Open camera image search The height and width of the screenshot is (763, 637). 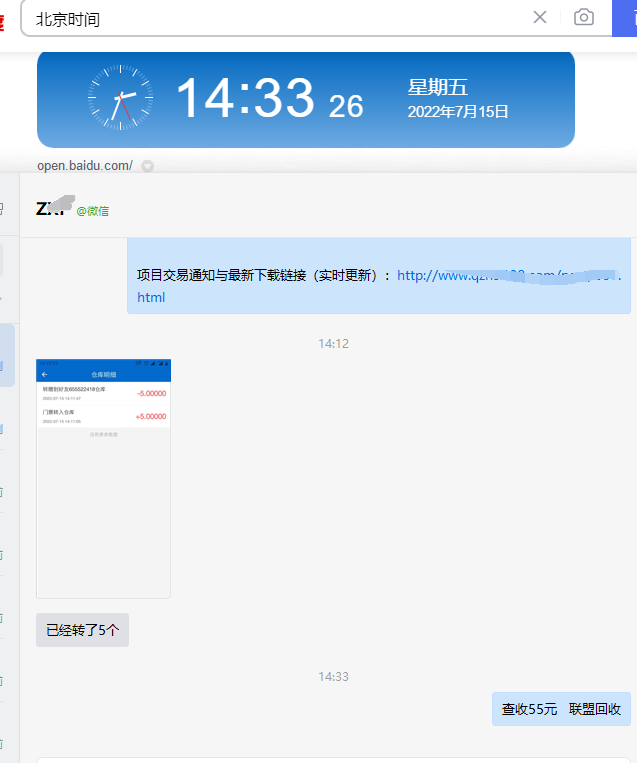[583, 17]
